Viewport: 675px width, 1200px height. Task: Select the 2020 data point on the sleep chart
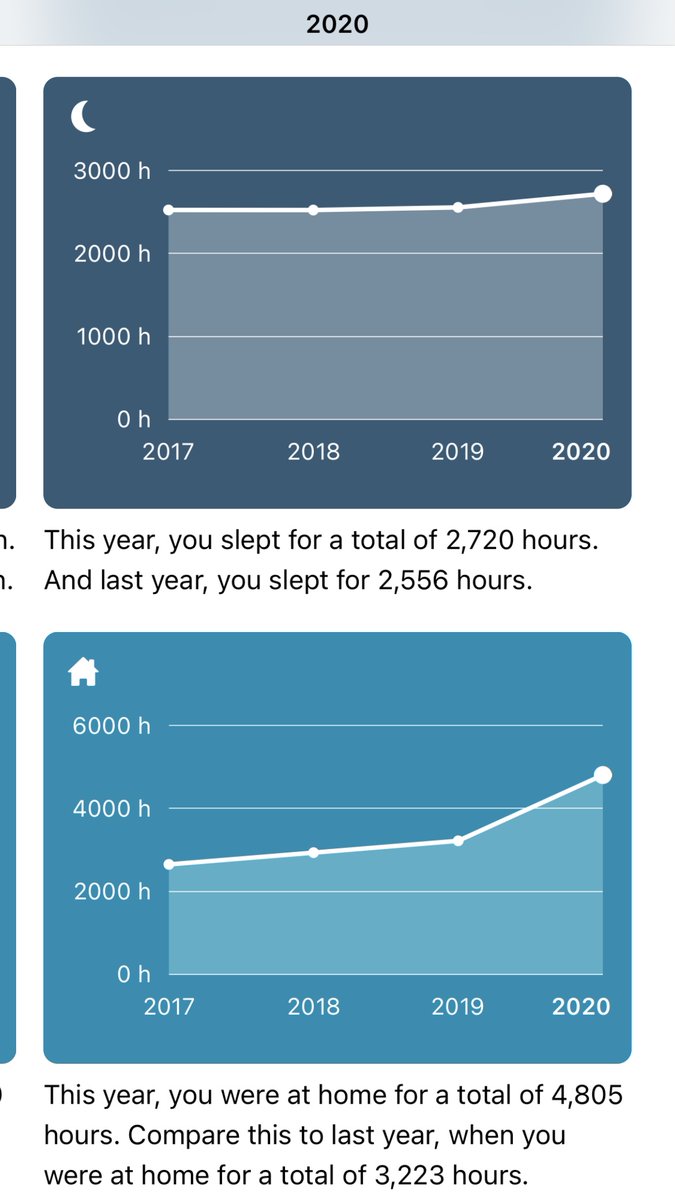[603, 193]
